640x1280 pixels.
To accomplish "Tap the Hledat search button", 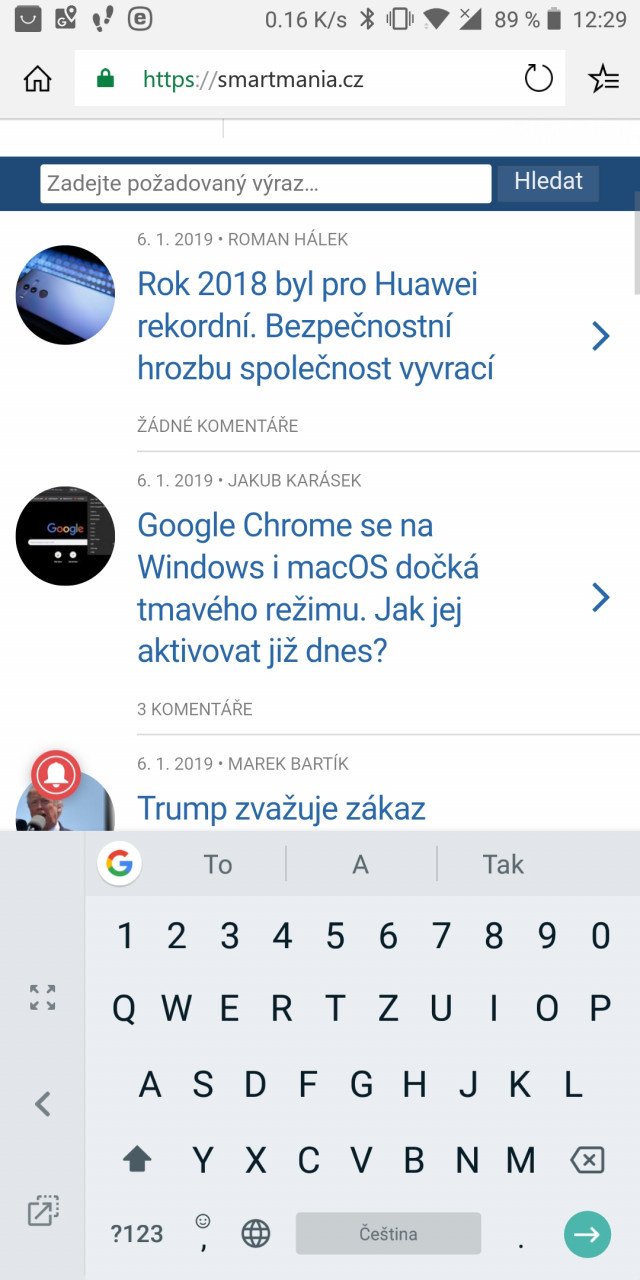I will [548, 182].
